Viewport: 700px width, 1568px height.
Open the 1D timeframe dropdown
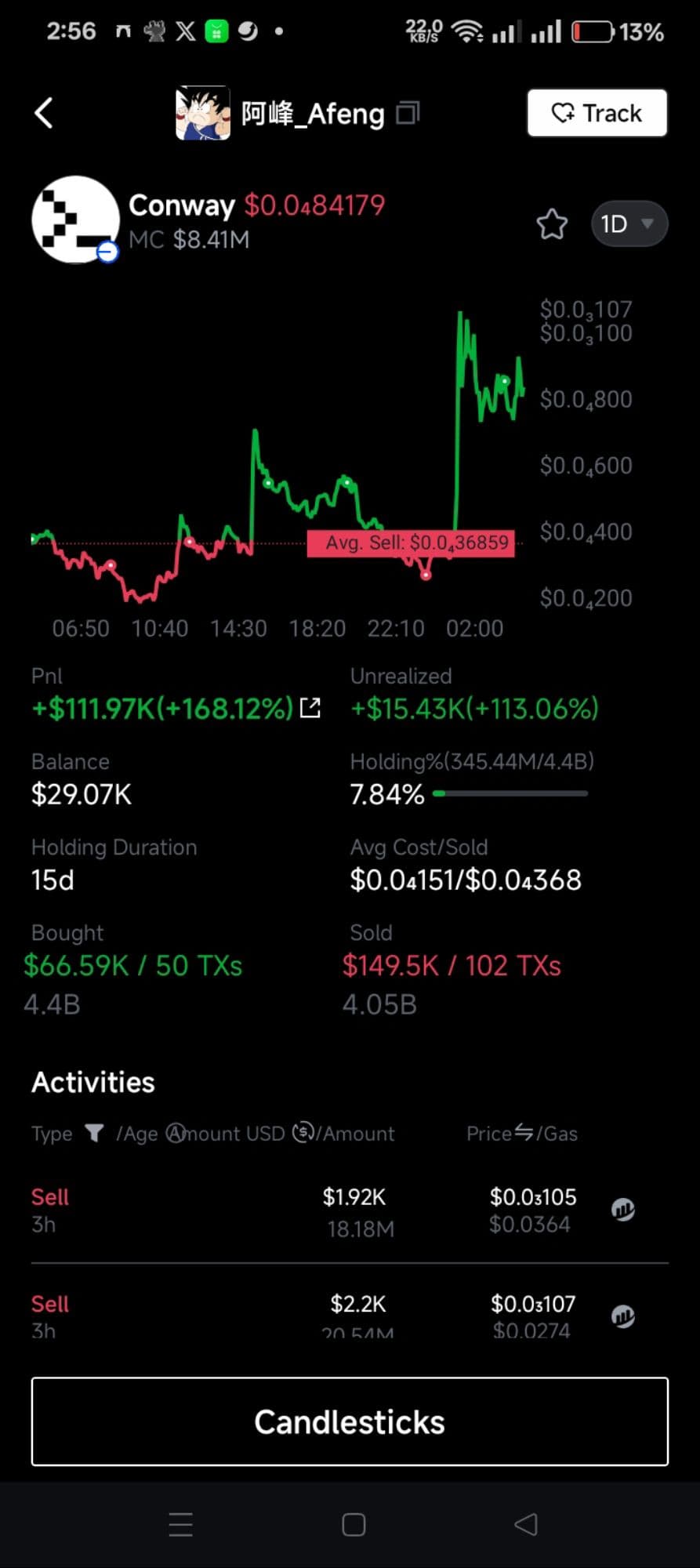[629, 224]
